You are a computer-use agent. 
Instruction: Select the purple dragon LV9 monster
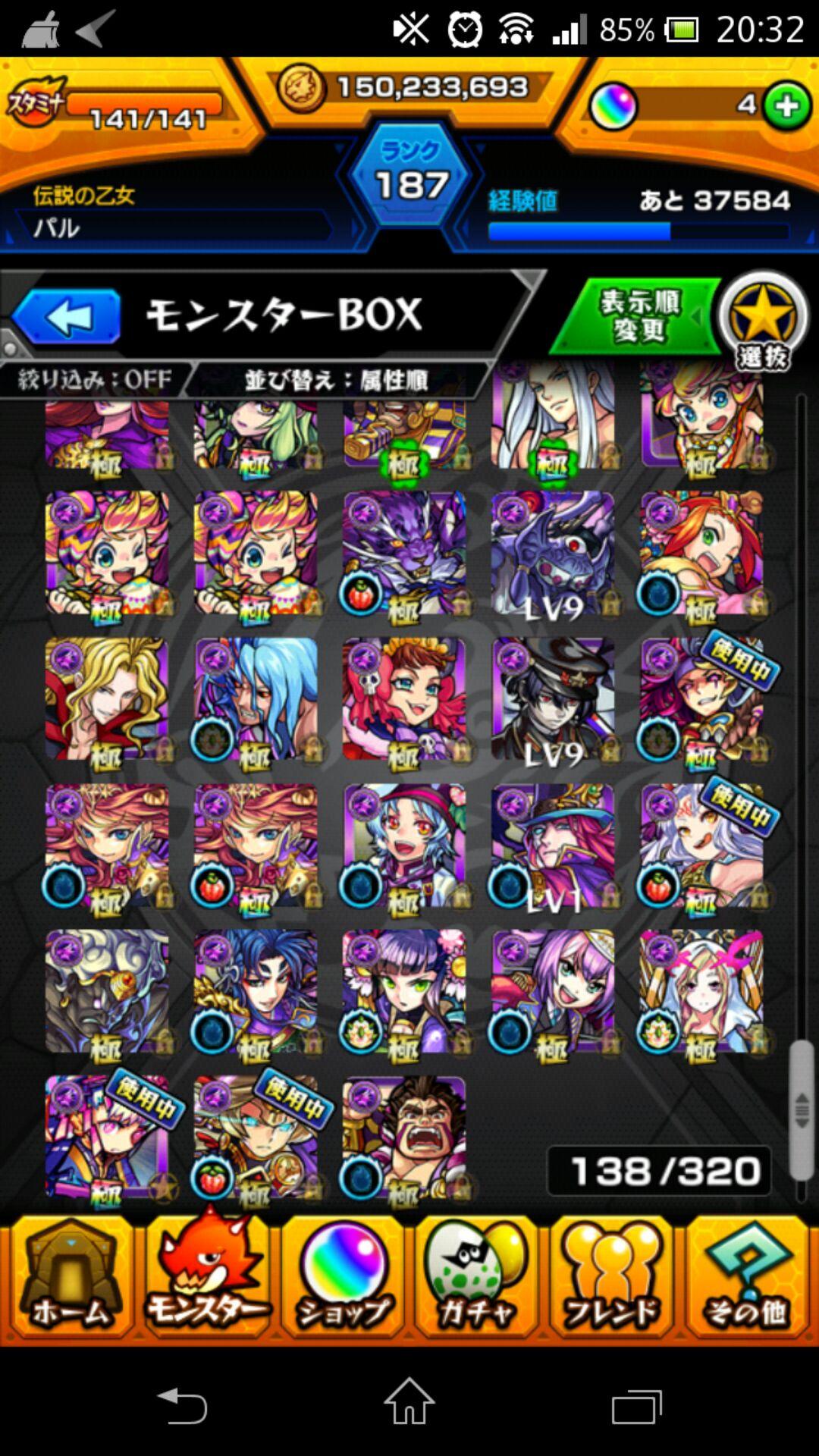553,554
